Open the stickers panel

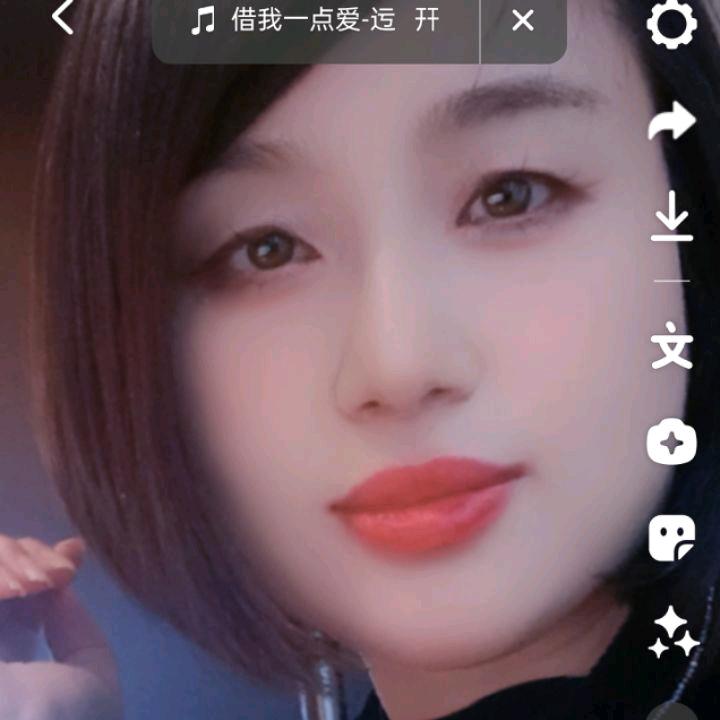pyautogui.click(x=671, y=538)
